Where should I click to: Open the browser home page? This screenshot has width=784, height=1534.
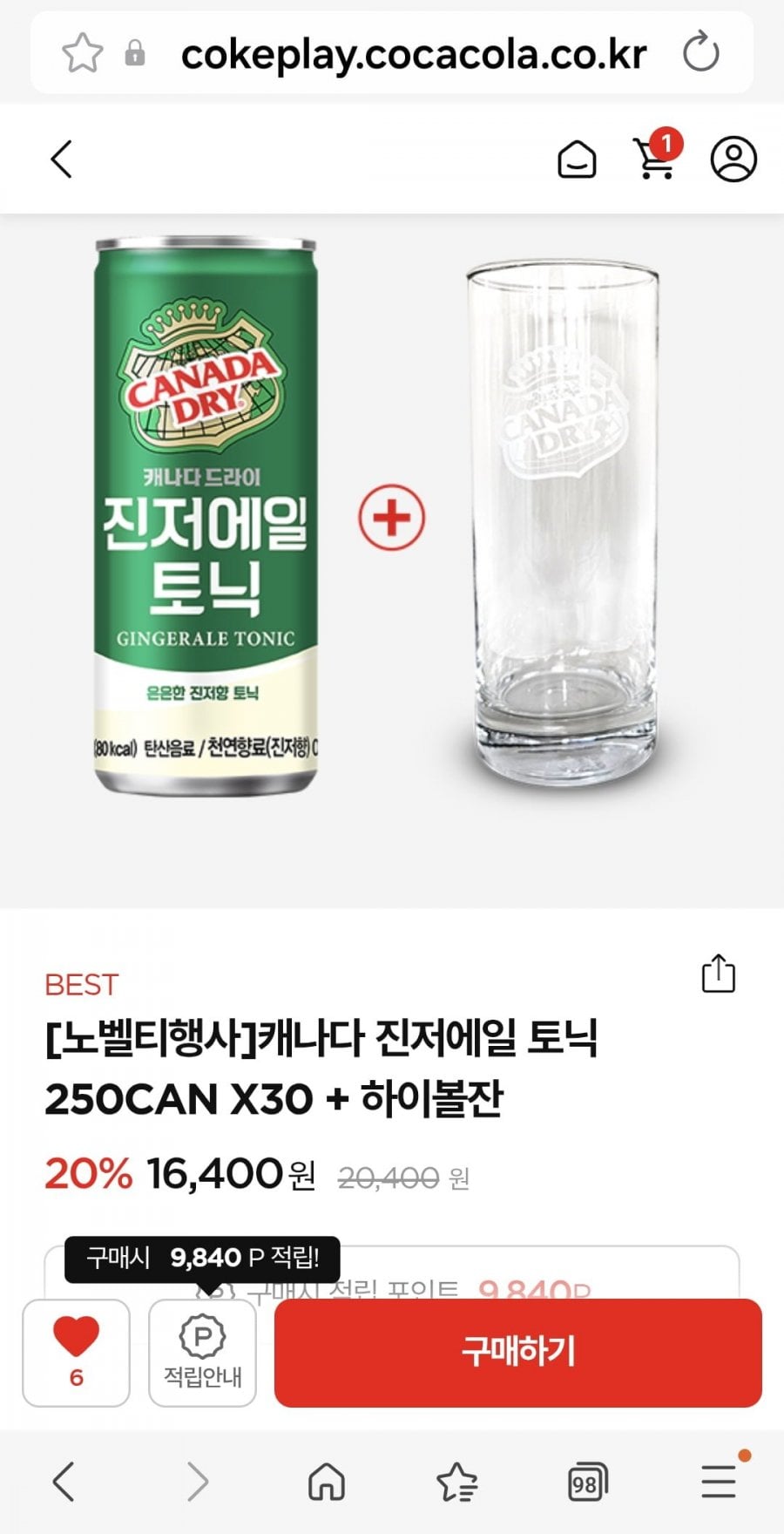tap(327, 1481)
